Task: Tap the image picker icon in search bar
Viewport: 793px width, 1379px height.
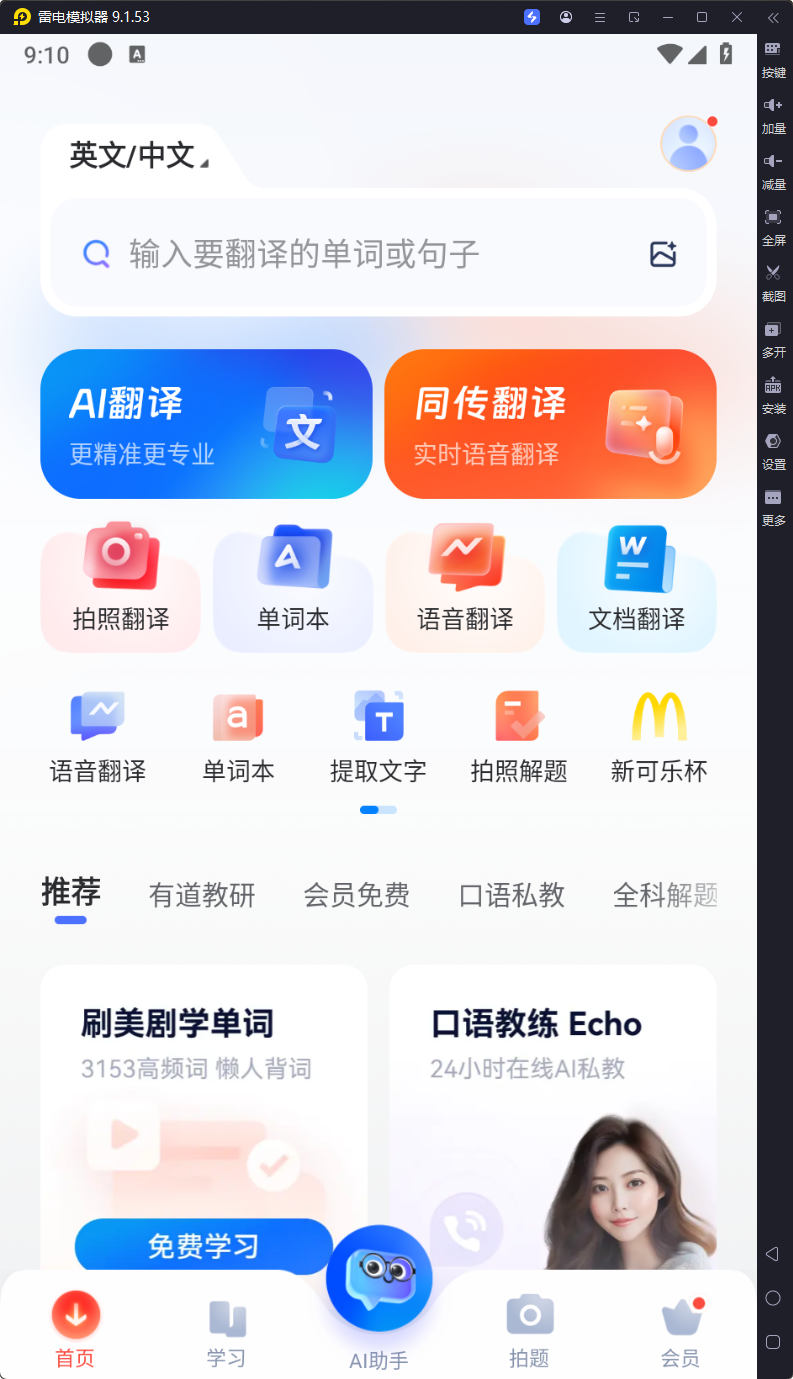Action: click(x=663, y=253)
